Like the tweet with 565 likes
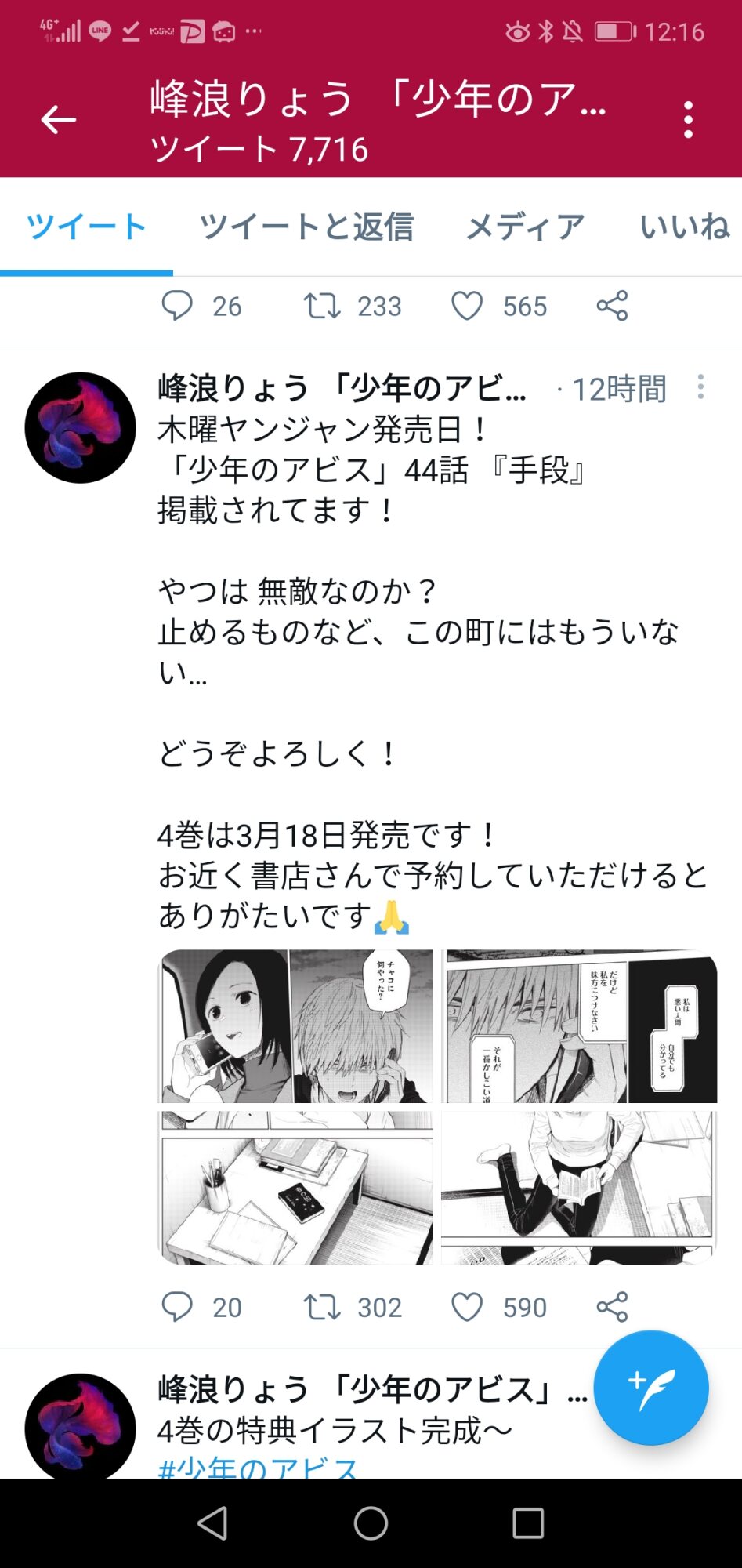This screenshot has width=742, height=1568. (x=467, y=306)
